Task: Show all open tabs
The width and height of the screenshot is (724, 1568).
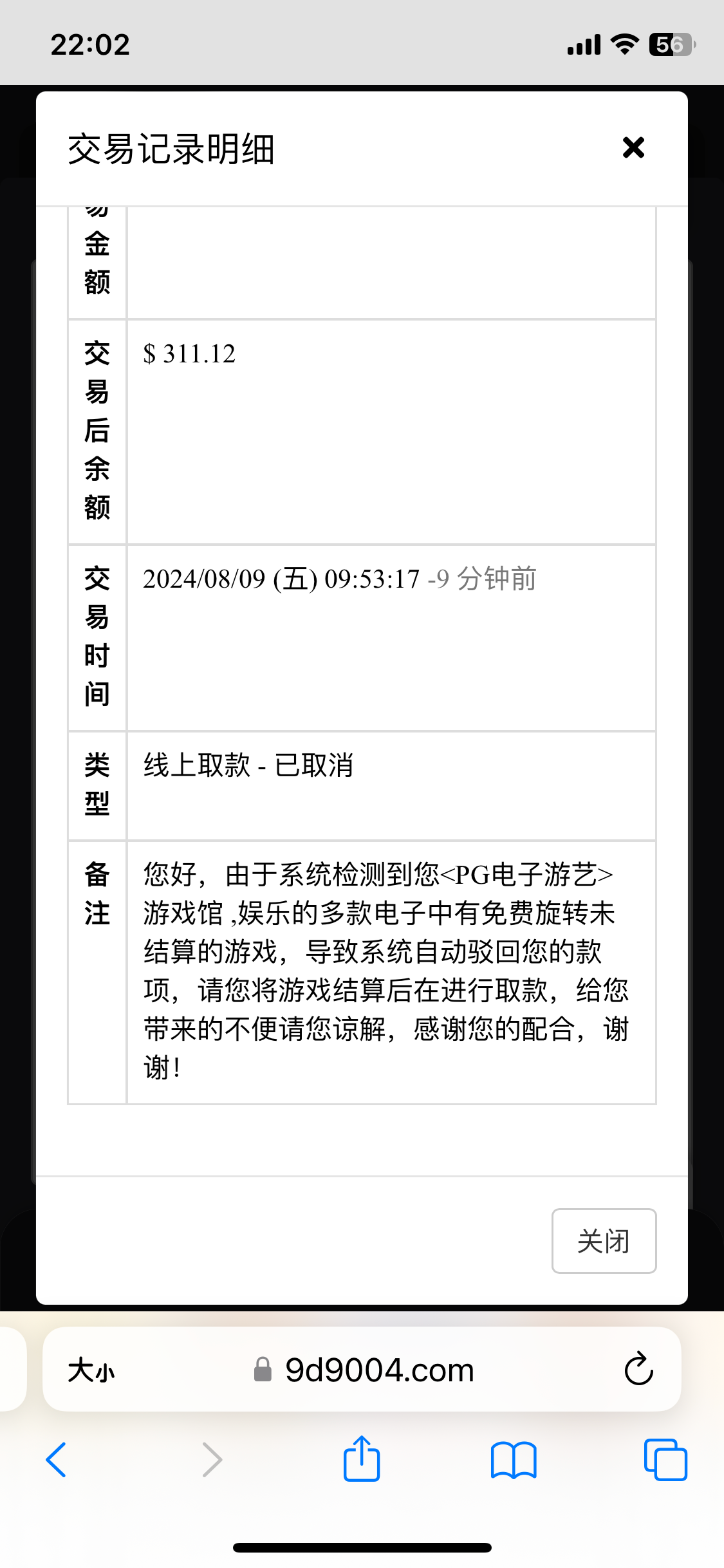Action: [x=665, y=1460]
